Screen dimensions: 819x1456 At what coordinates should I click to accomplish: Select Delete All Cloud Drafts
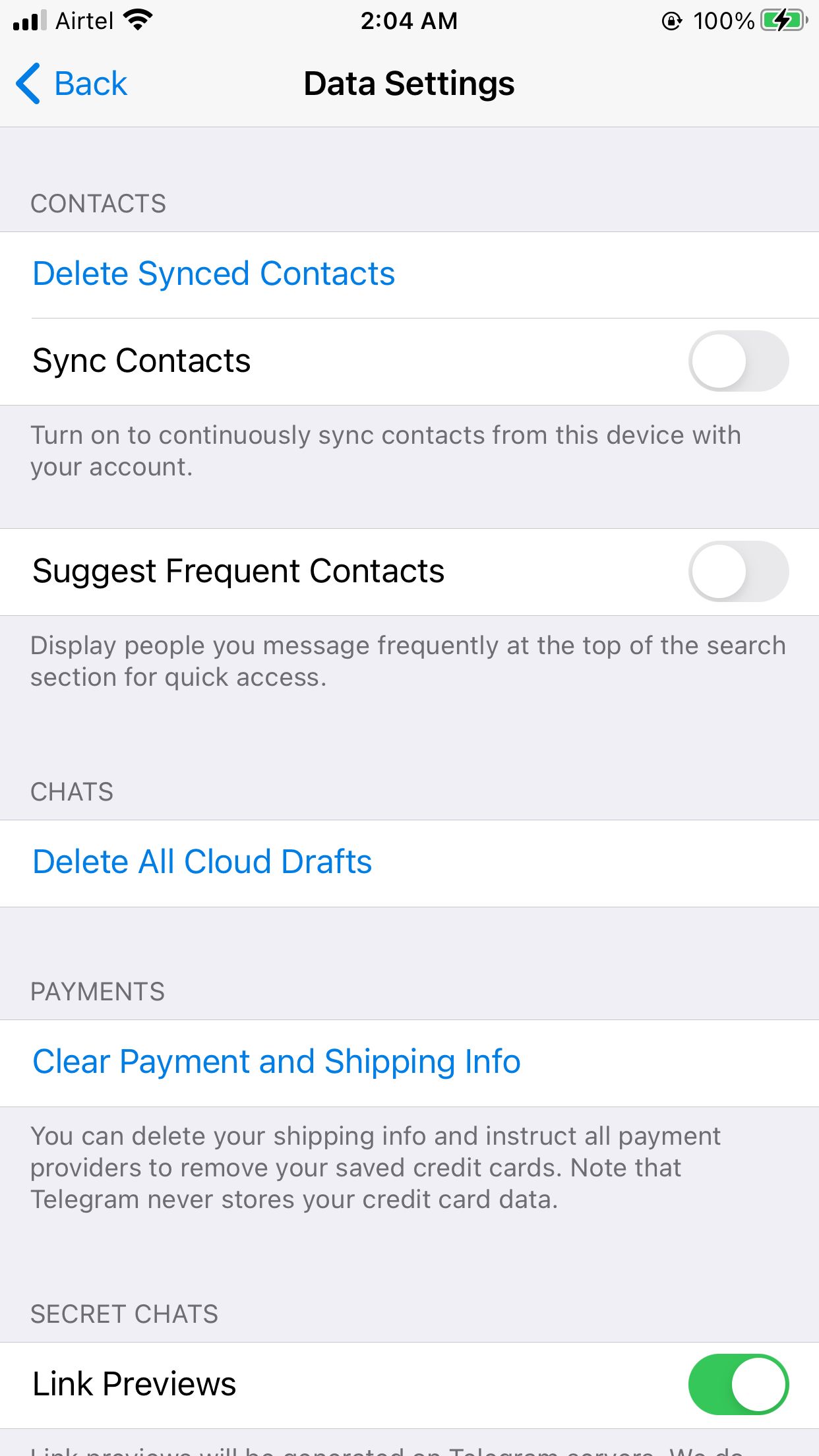(202, 863)
